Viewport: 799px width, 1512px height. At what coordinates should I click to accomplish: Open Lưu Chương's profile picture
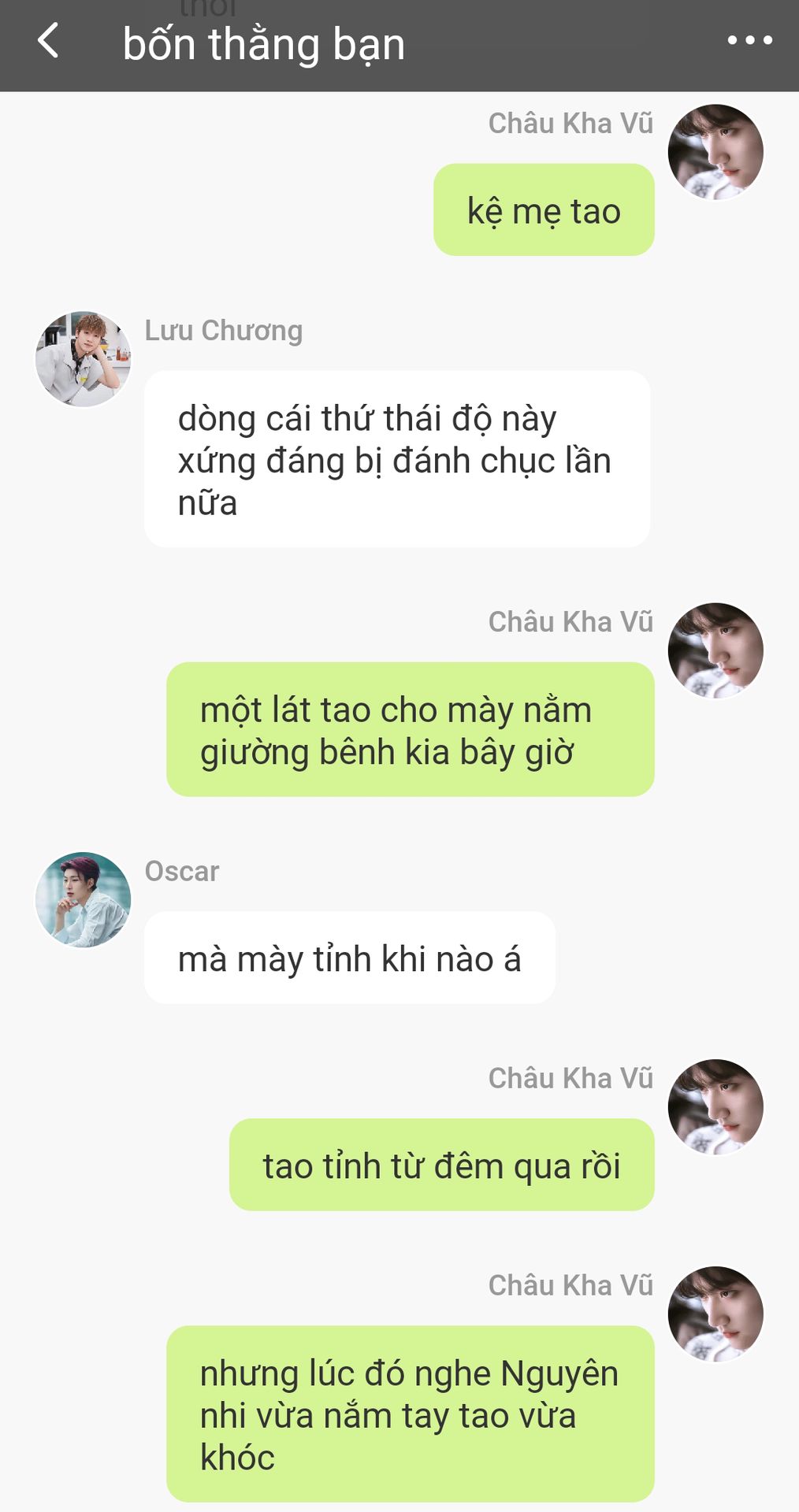[x=84, y=359]
